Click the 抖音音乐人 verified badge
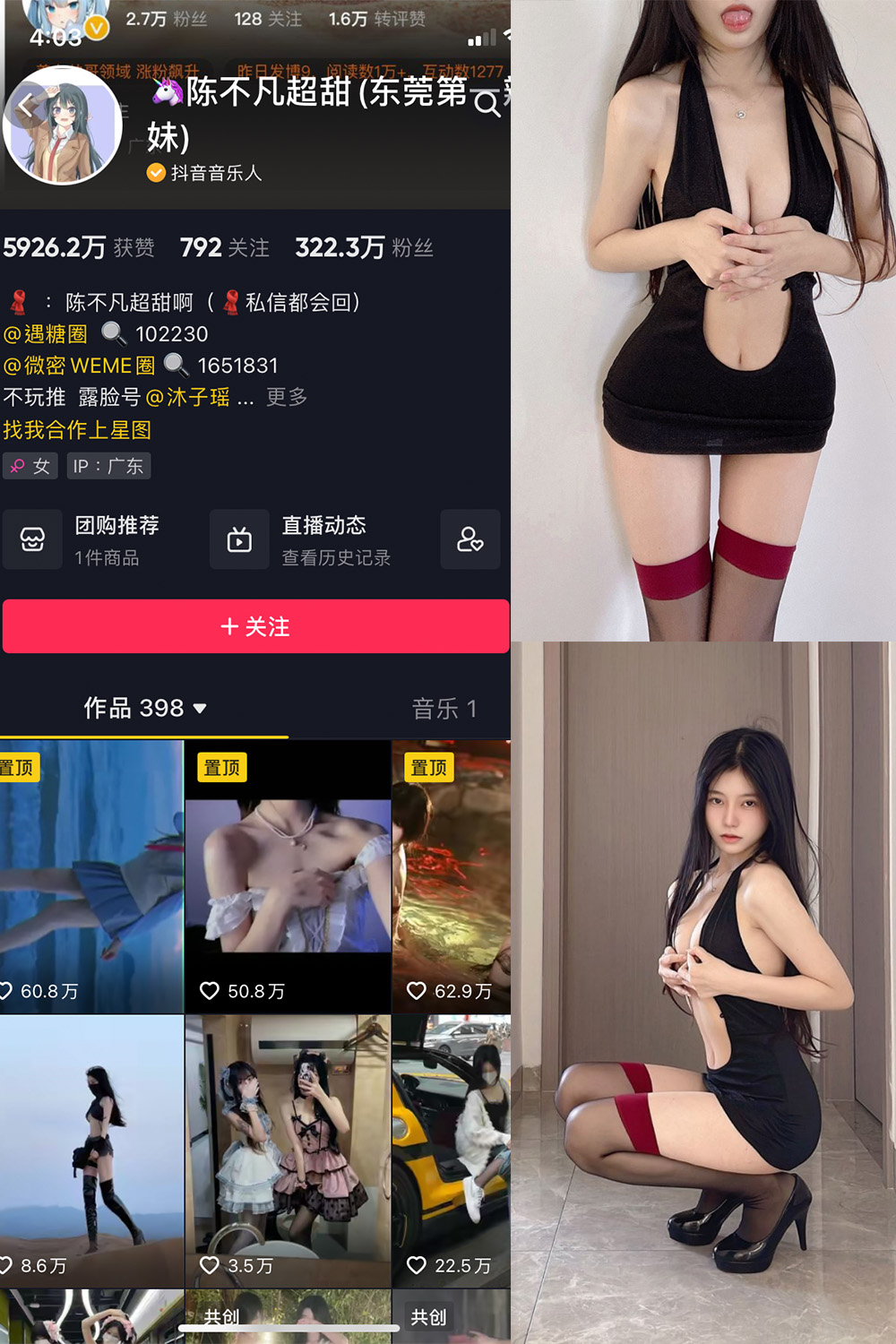This screenshot has height=1344, width=896. click(157, 174)
